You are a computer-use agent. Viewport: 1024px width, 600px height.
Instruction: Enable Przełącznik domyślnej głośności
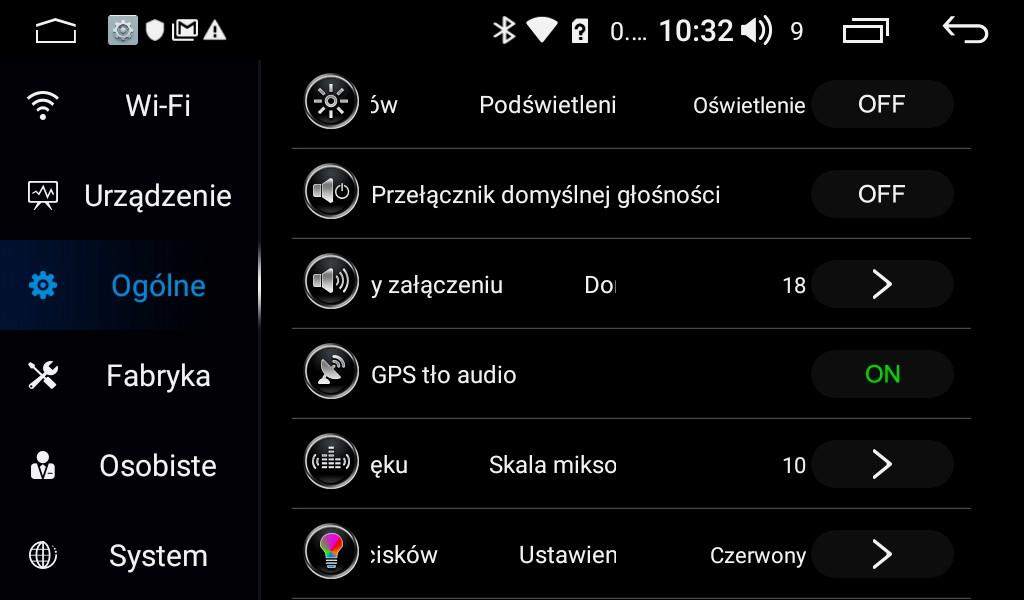(881, 194)
